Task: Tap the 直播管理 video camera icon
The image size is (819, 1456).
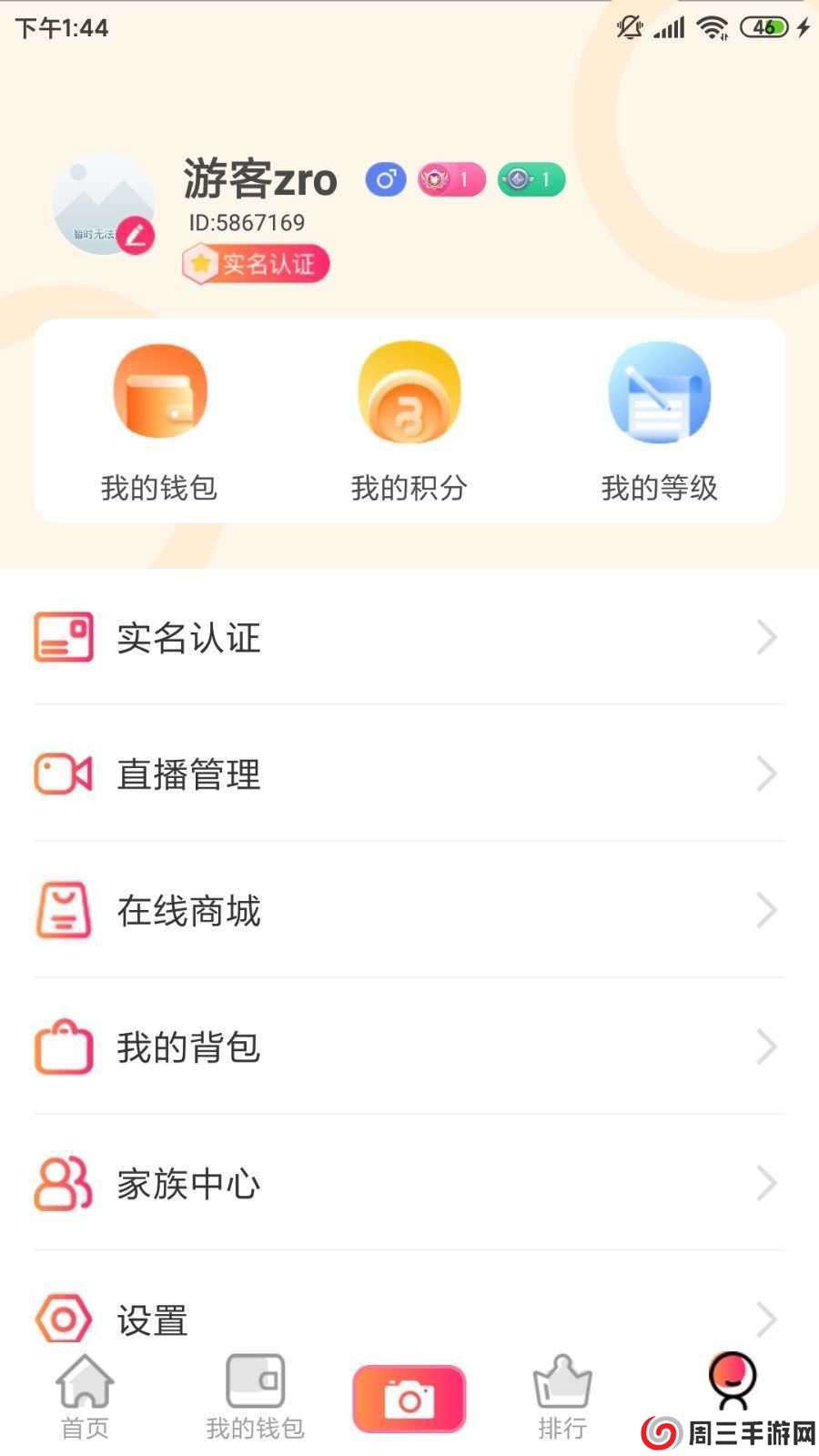Action: click(x=61, y=774)
